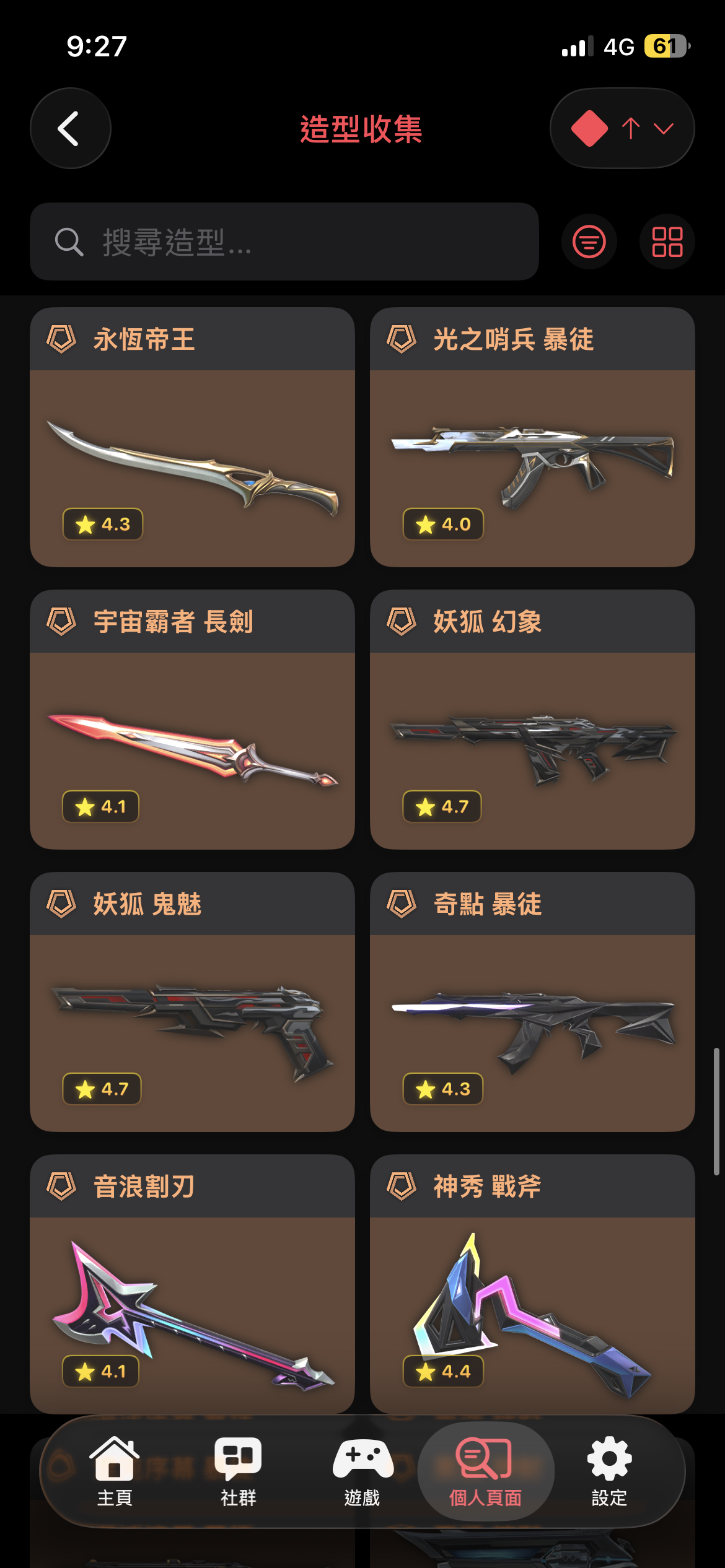
Task: Open the 永恆帝王 skin card
Action: point(193,437)
